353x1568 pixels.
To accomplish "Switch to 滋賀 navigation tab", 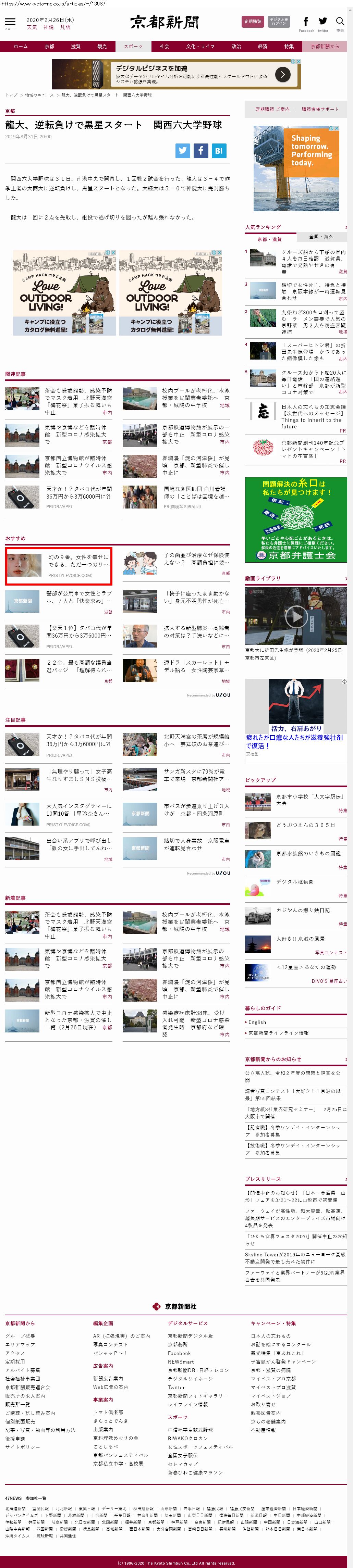I will pos(76,46).
